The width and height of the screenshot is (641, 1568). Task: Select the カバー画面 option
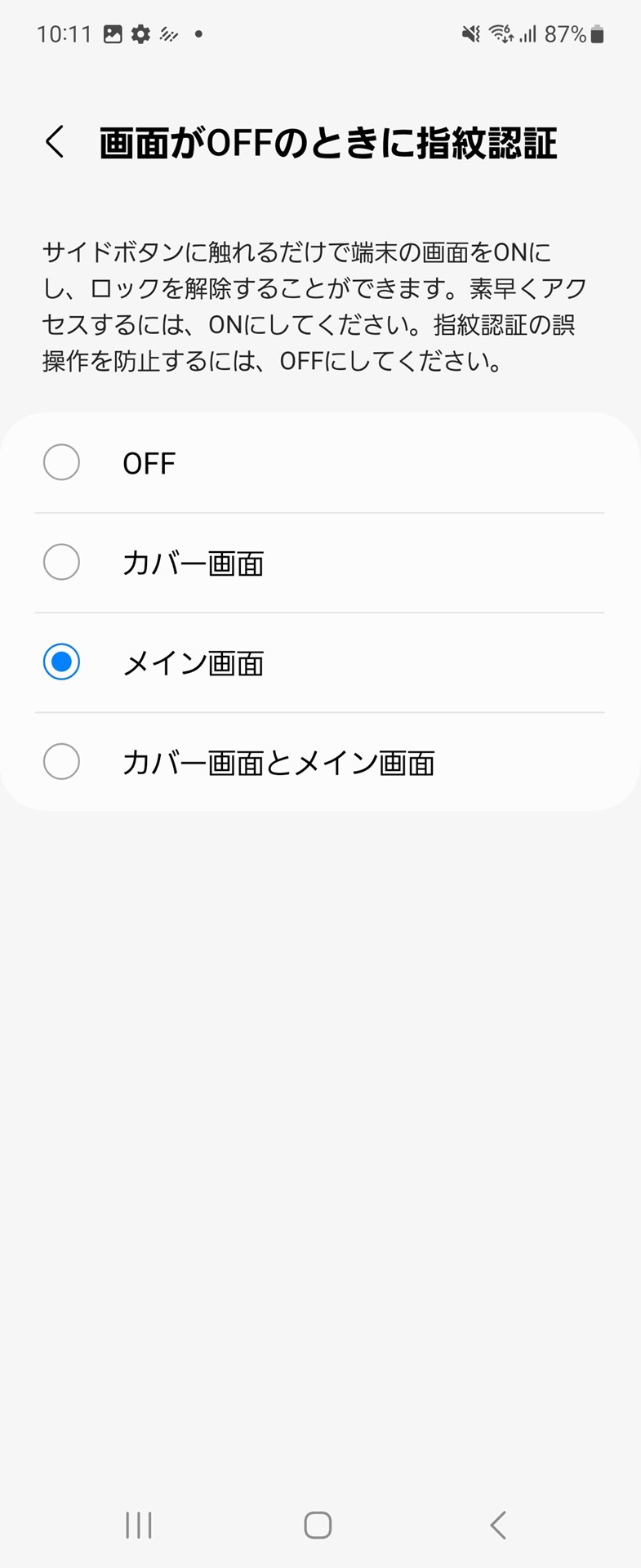(x=60, y=563)
